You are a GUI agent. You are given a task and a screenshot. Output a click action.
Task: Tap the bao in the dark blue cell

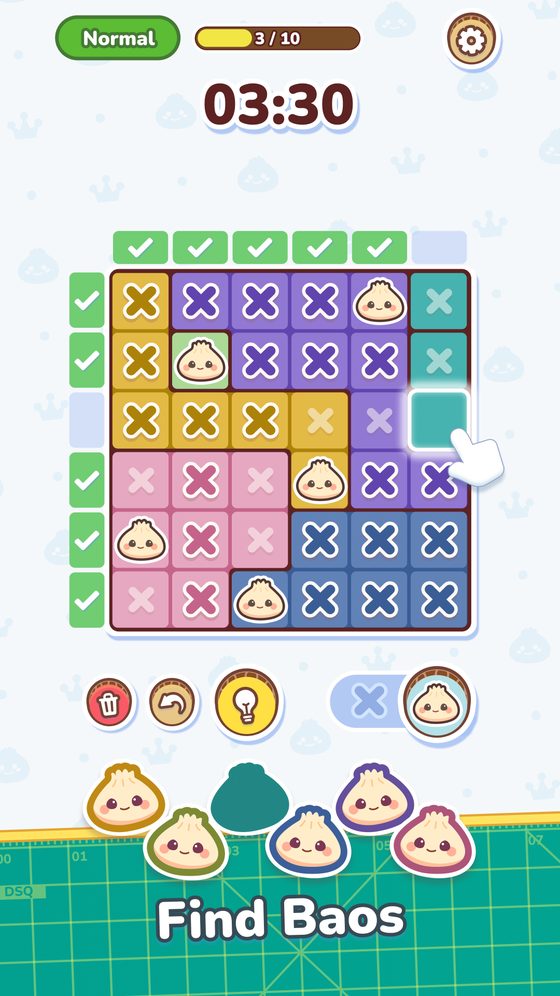point(260,600)
